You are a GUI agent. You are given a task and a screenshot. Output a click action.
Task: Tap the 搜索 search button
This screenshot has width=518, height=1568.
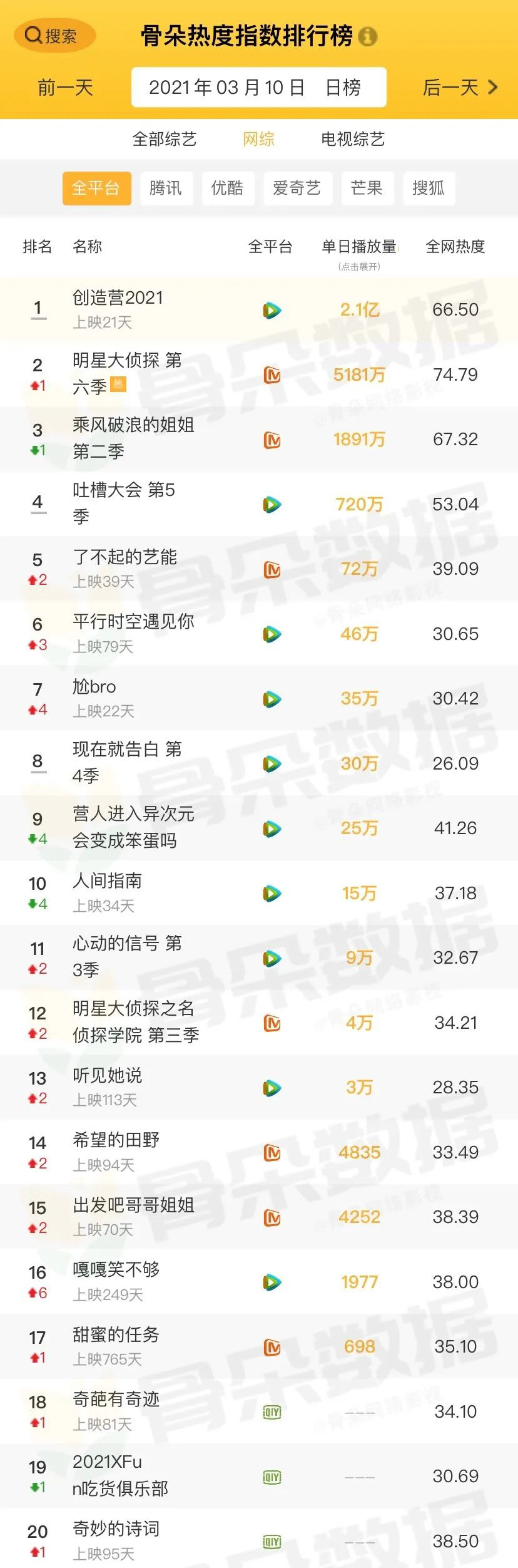[54, 36]
